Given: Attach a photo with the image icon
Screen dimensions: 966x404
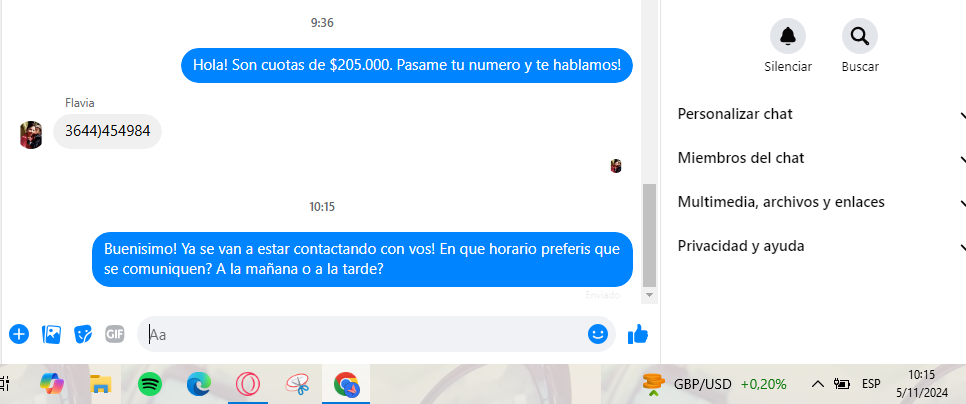Looking at the screenshot, I should click(52, 334).
